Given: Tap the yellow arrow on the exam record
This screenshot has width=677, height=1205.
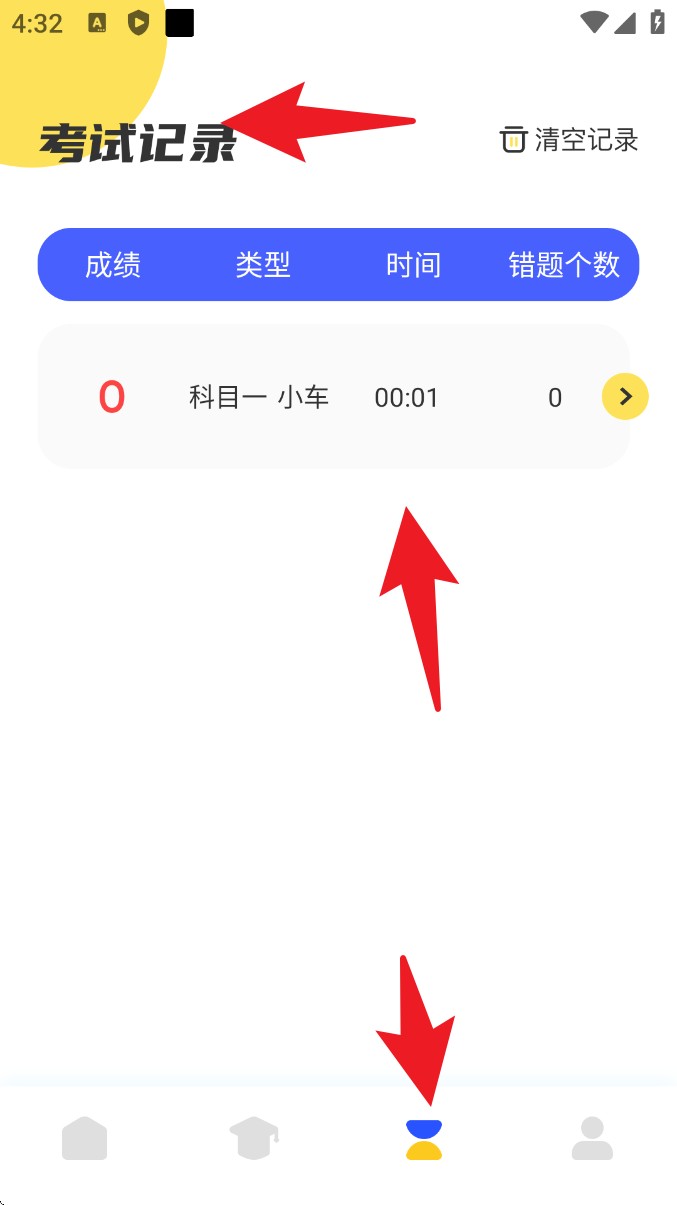Looking at the screenshot, I should coord(625,397).
